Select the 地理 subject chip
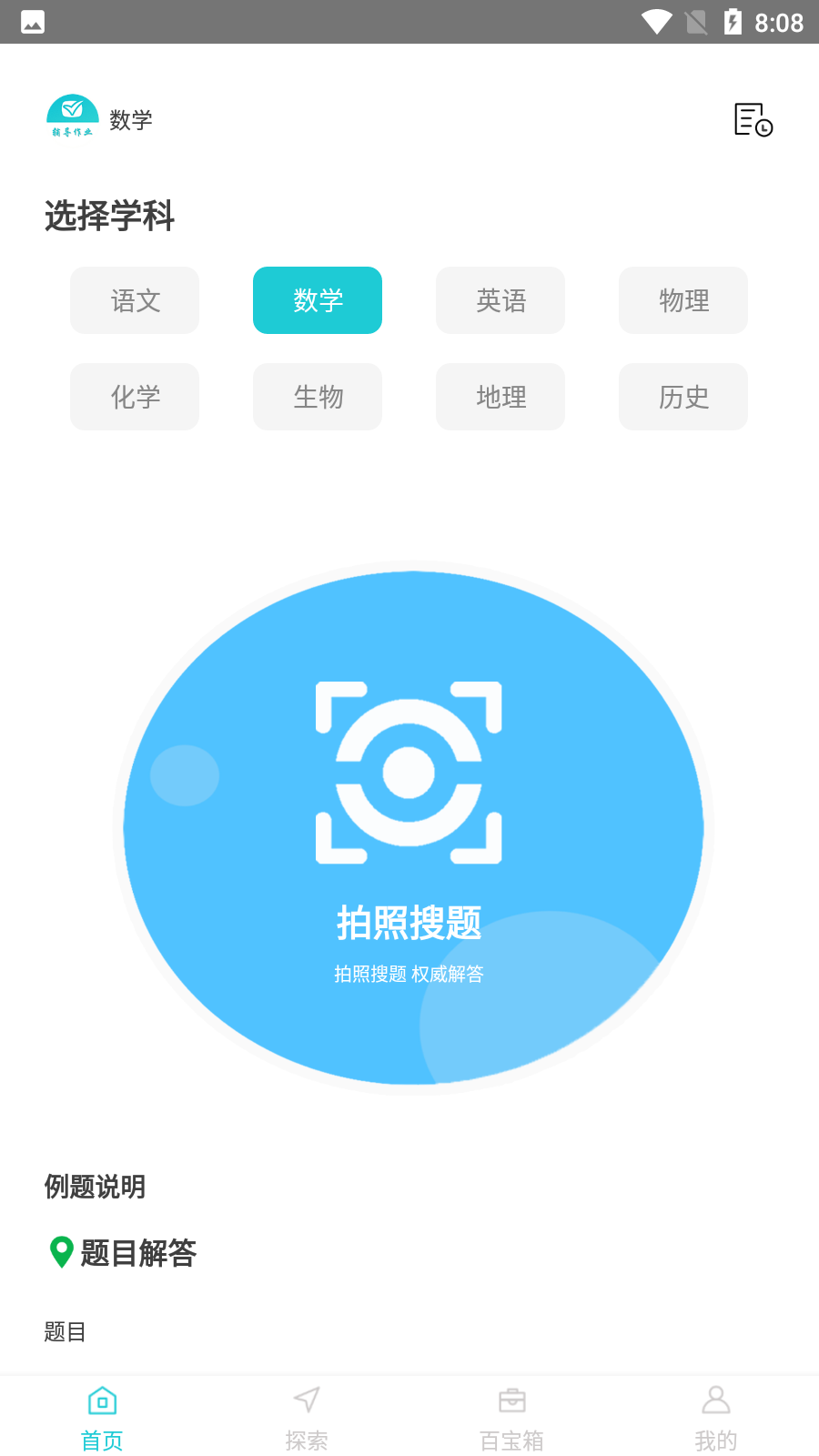819x1456 pixels. 500,397
